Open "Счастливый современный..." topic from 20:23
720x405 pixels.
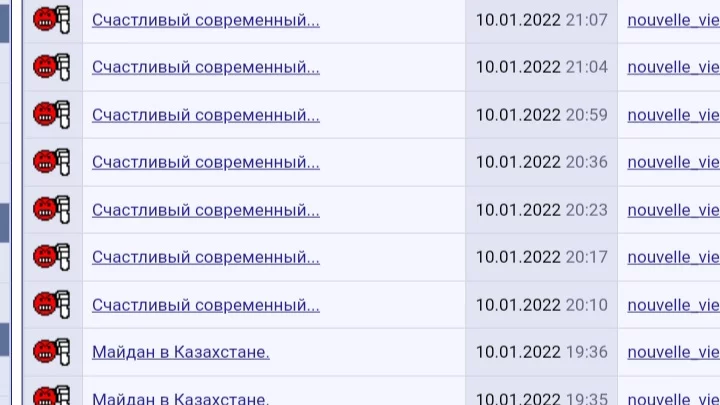(205, 210)
